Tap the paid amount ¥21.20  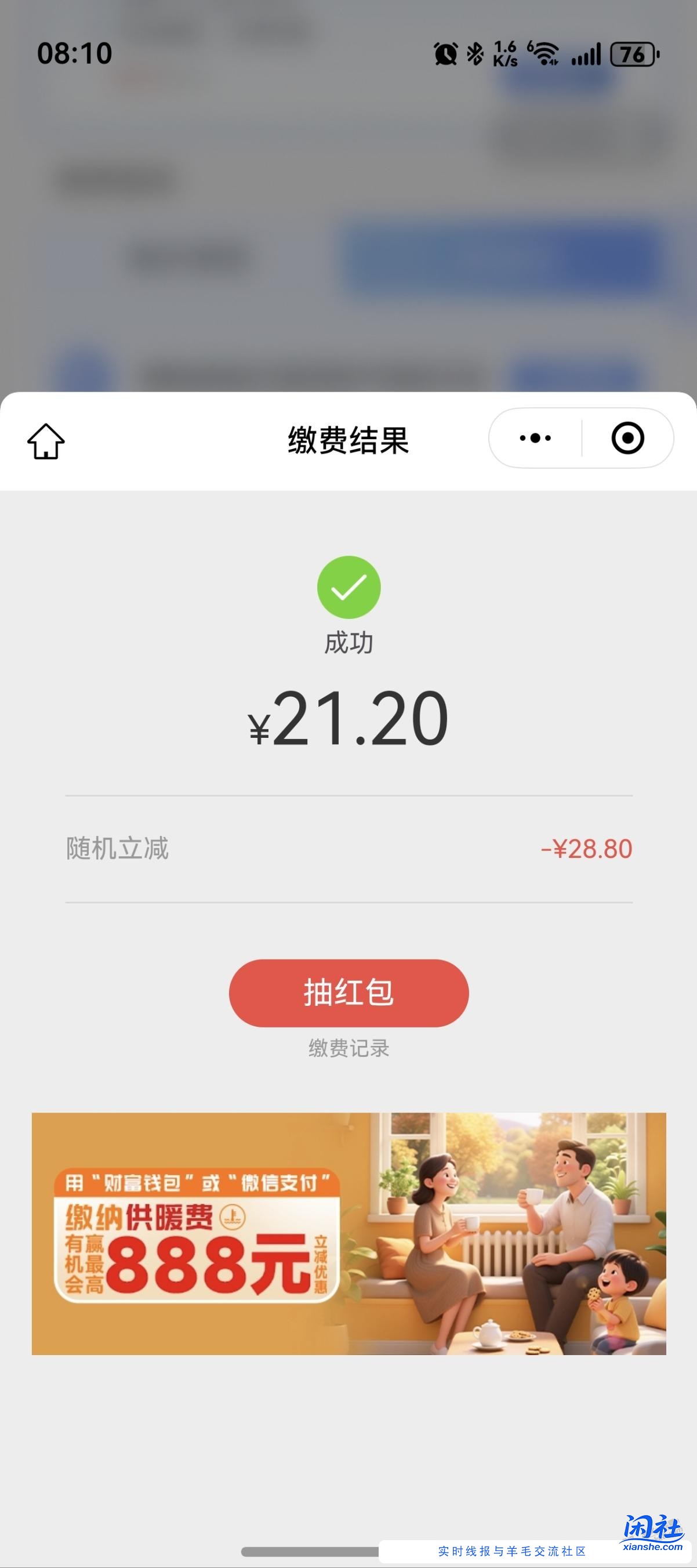coord(348,718)
